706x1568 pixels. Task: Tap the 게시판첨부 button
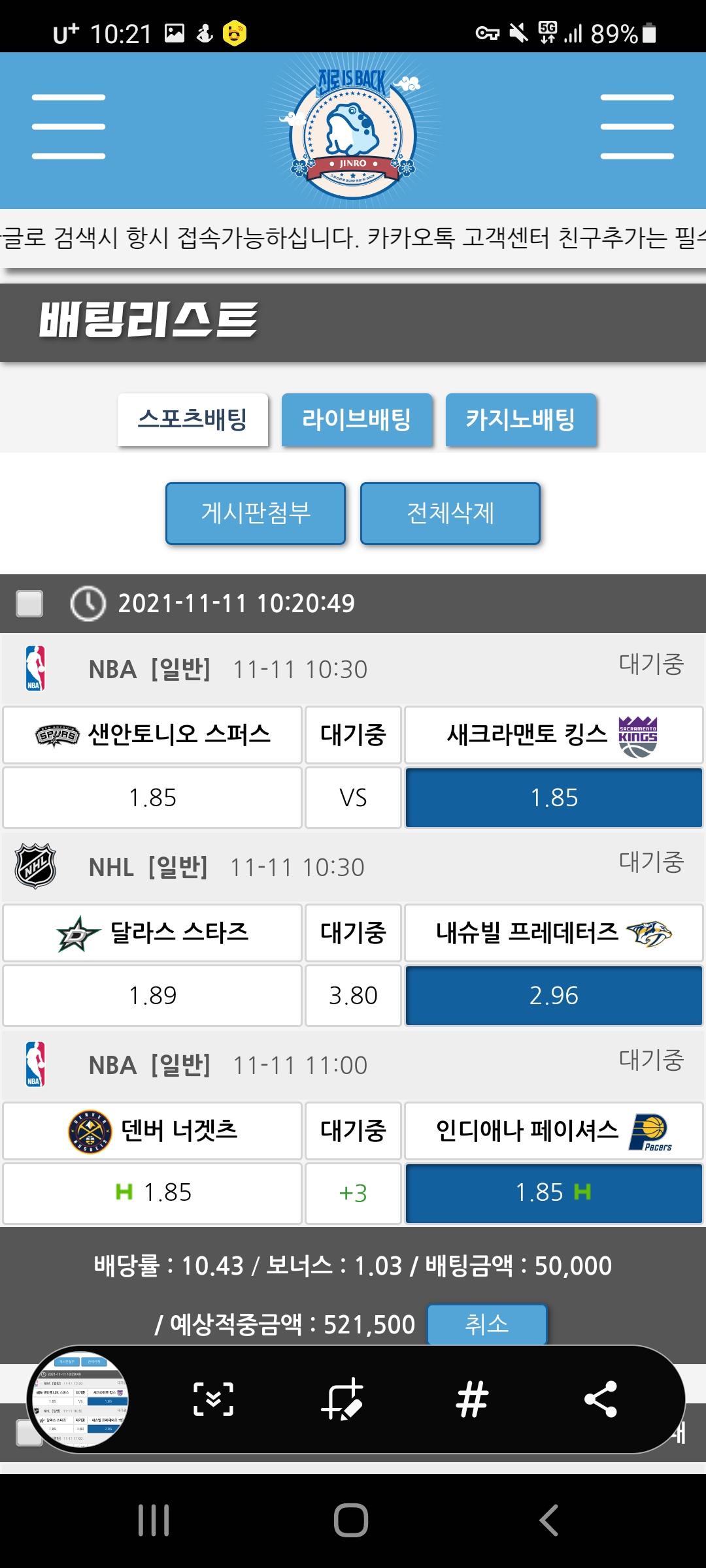(x=256, y=513)
